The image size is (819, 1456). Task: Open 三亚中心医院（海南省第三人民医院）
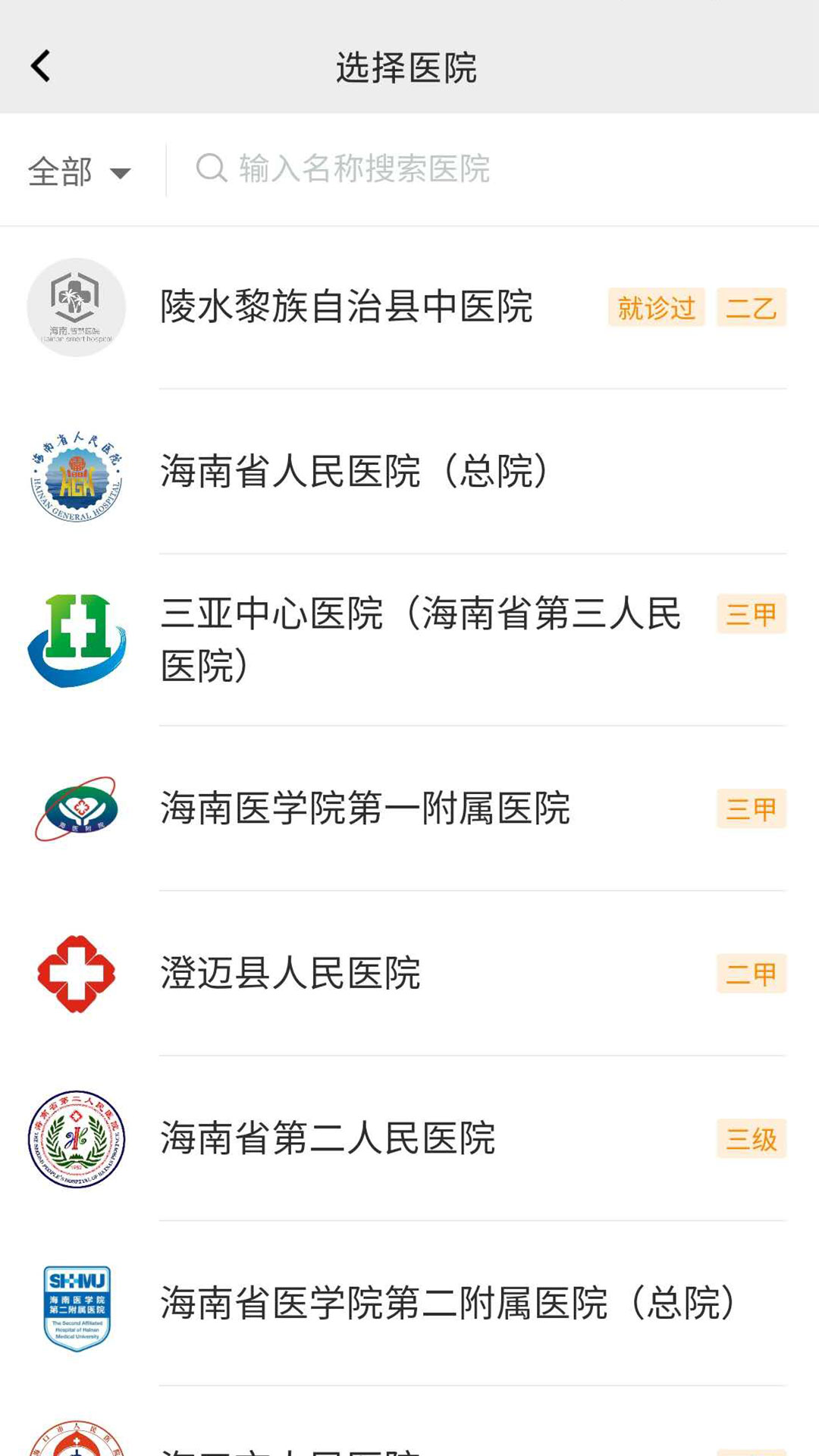point(409,640)
